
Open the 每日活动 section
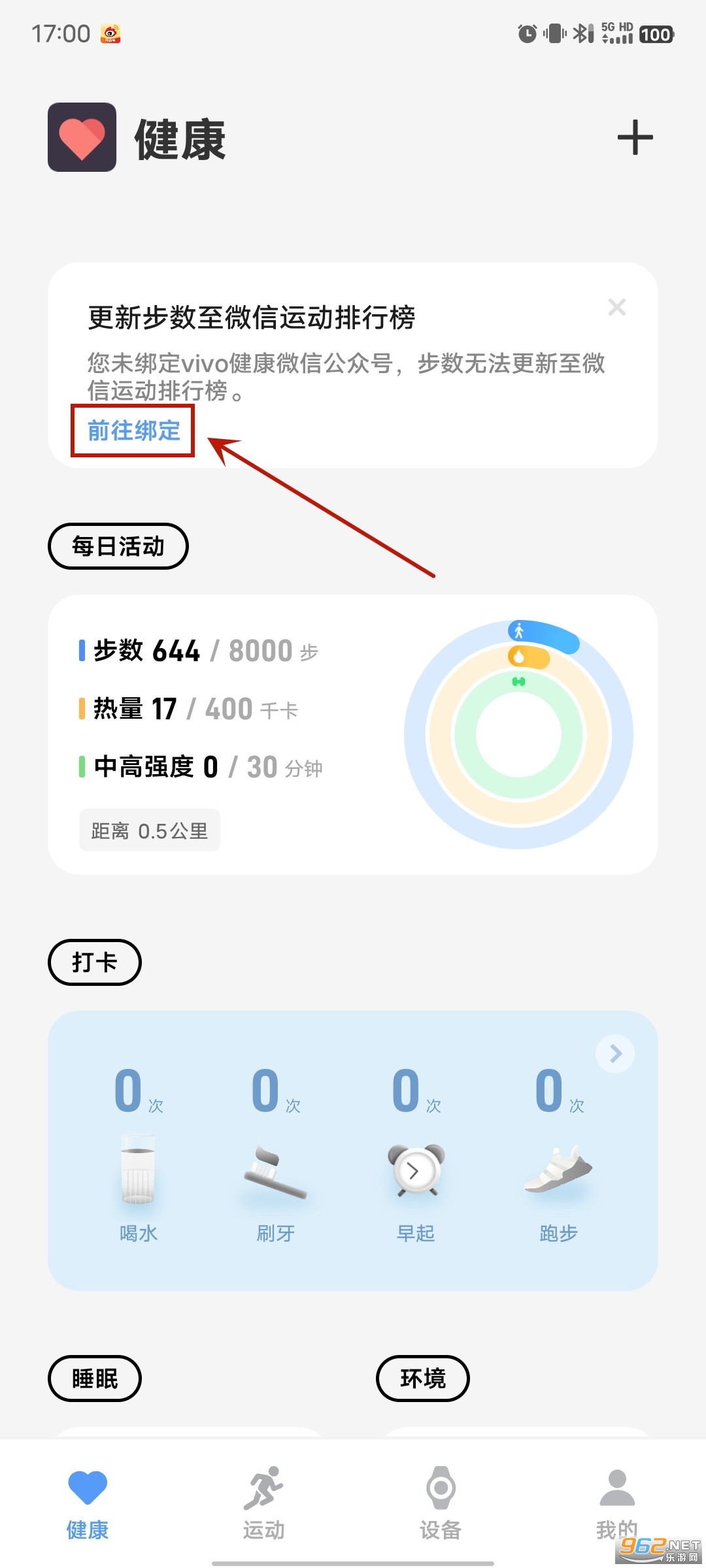pyautogui.click(x=118, y=546)
